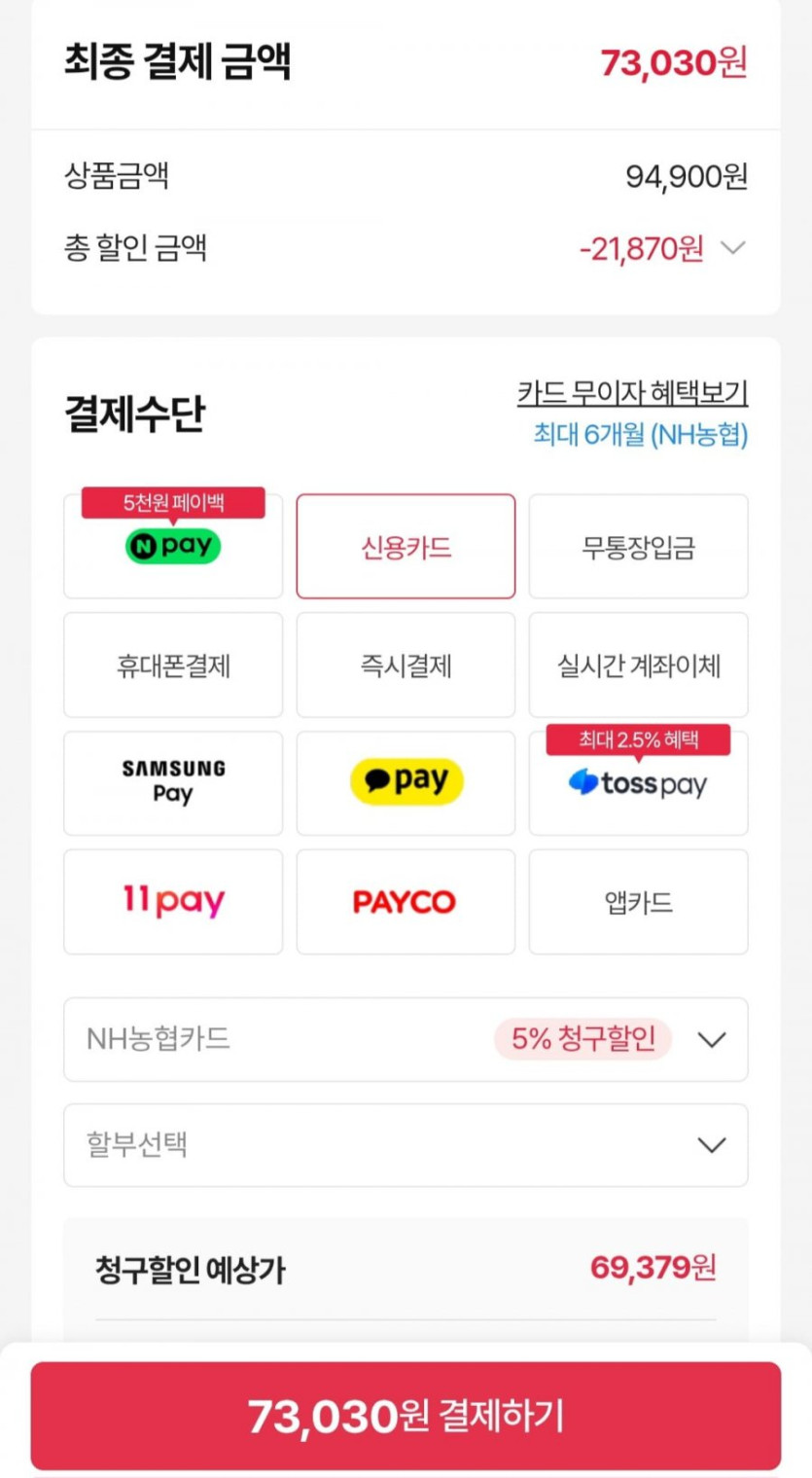The image size is (812, 1478).
Task: Choose 11pay payment method
Action: point(173,902)
